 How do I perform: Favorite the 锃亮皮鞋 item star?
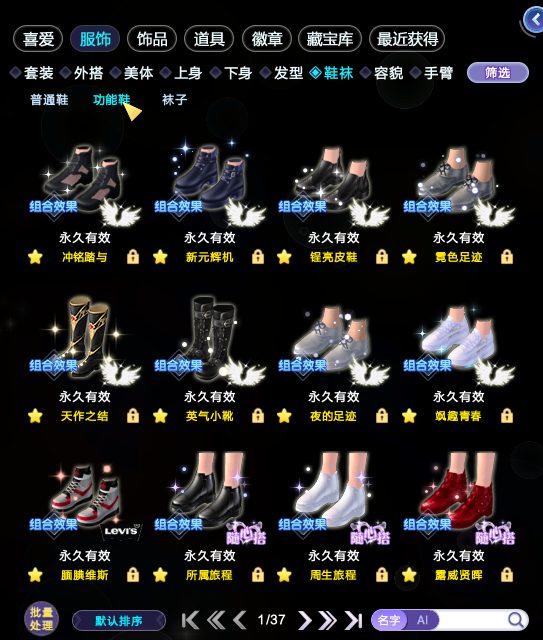point(284,257)
